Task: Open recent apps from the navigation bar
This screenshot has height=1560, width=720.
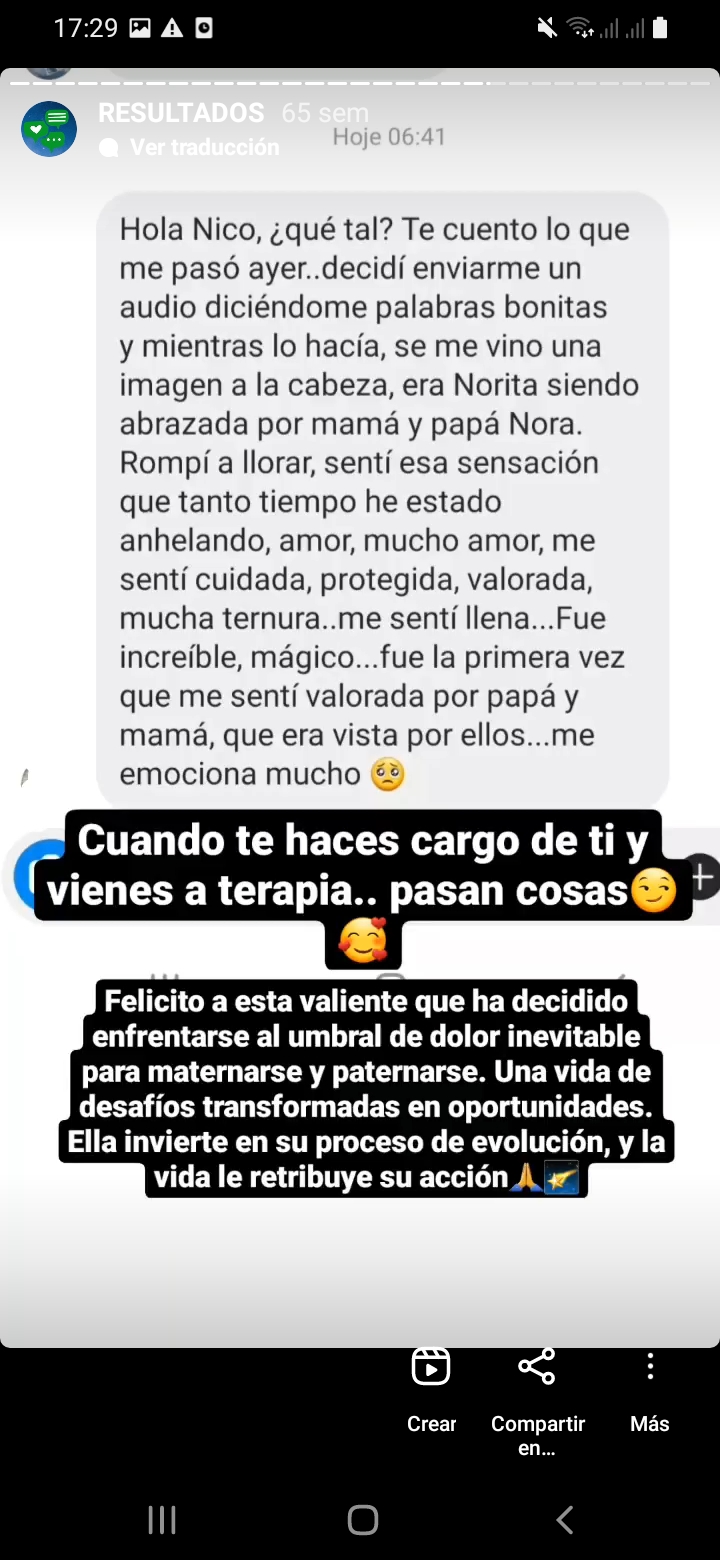Action: 161,1520
